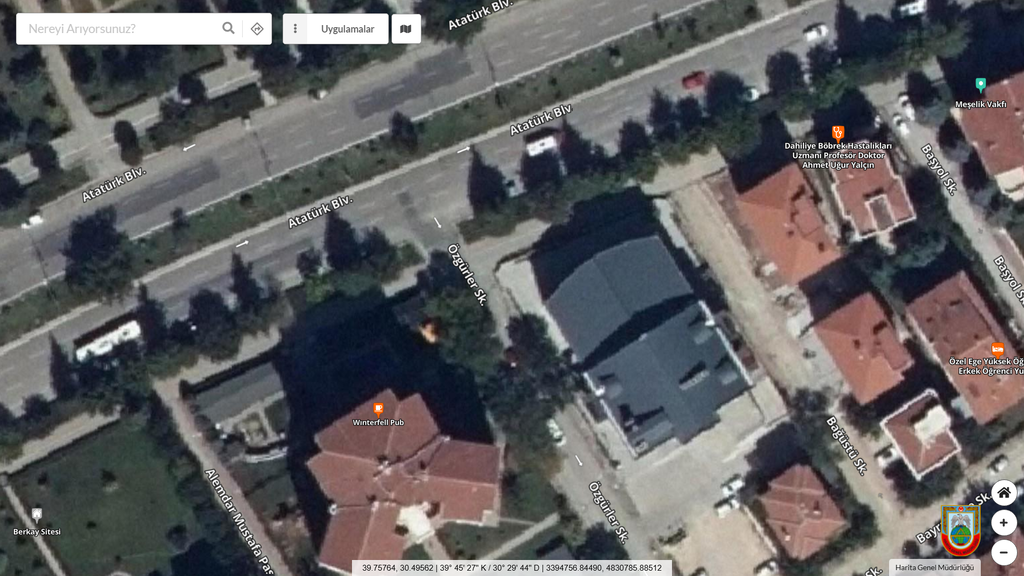Zoom in with the plus button

(x=1004, y=522)
